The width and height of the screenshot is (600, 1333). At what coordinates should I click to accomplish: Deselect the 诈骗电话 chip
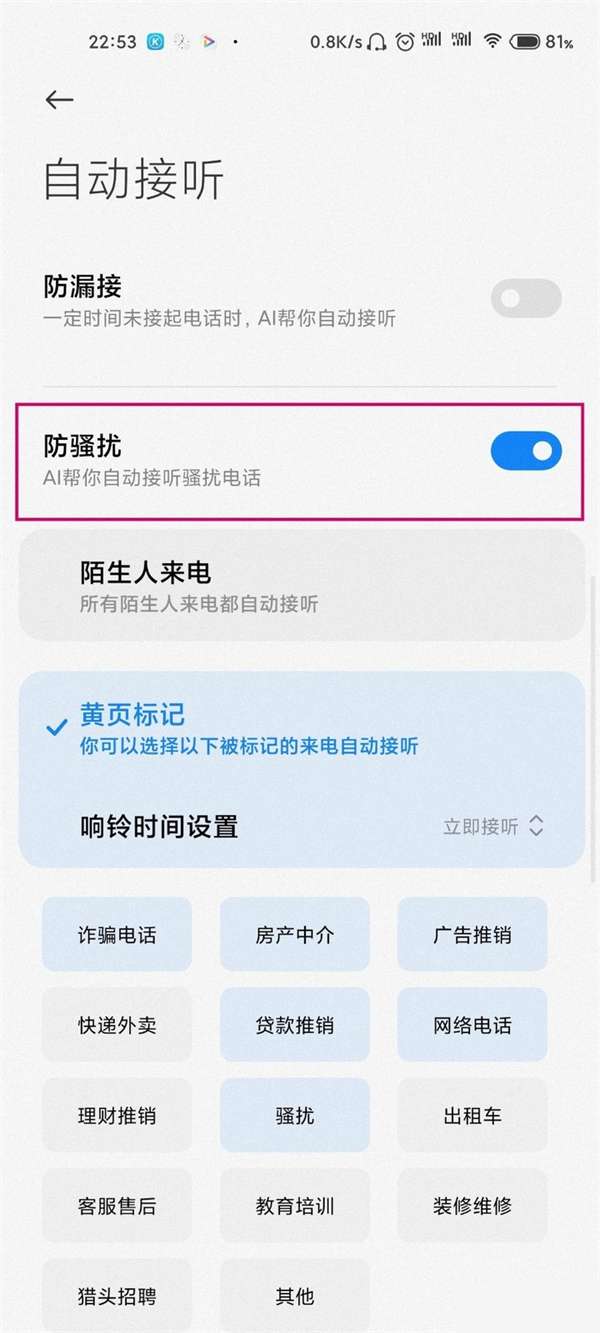117,935
